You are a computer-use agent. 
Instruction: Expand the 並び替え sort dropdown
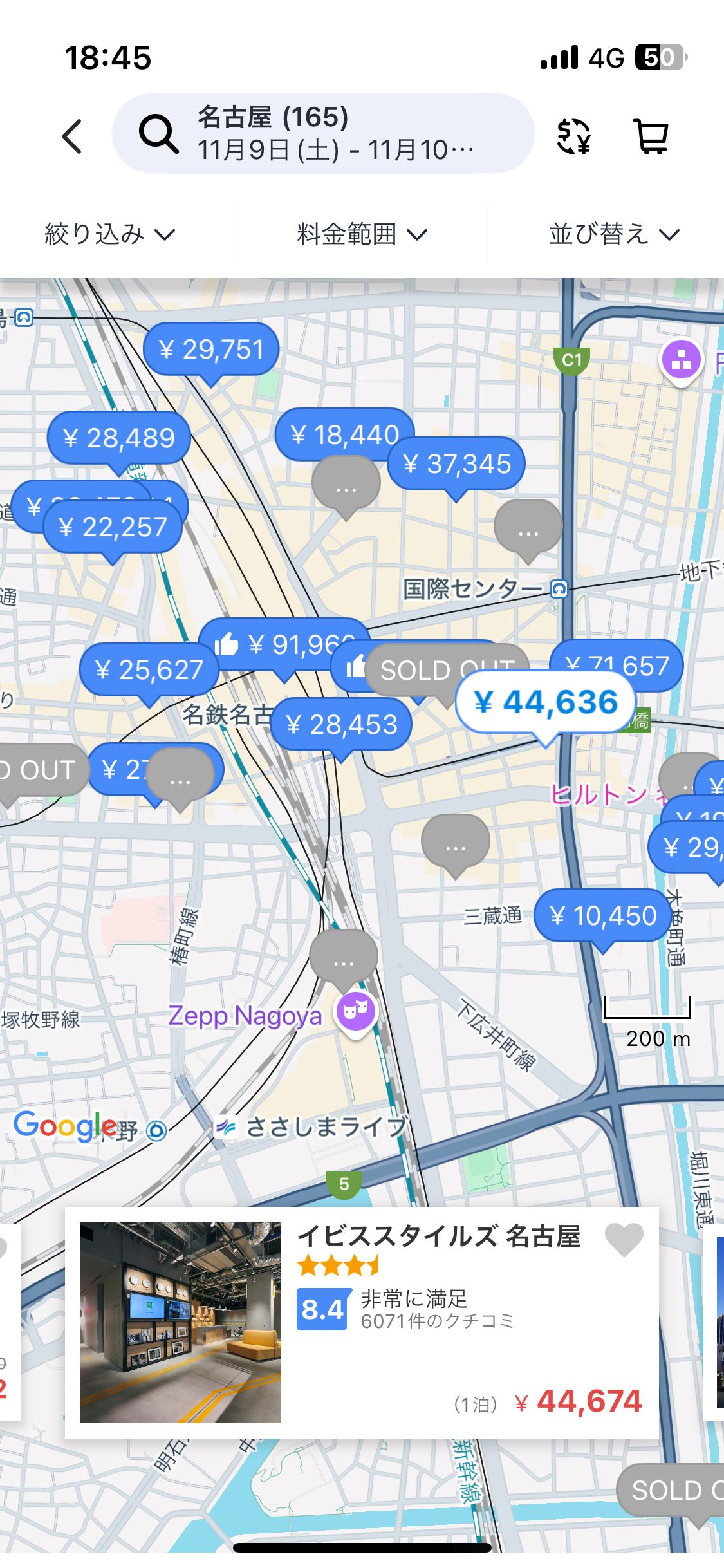[614, 234]
